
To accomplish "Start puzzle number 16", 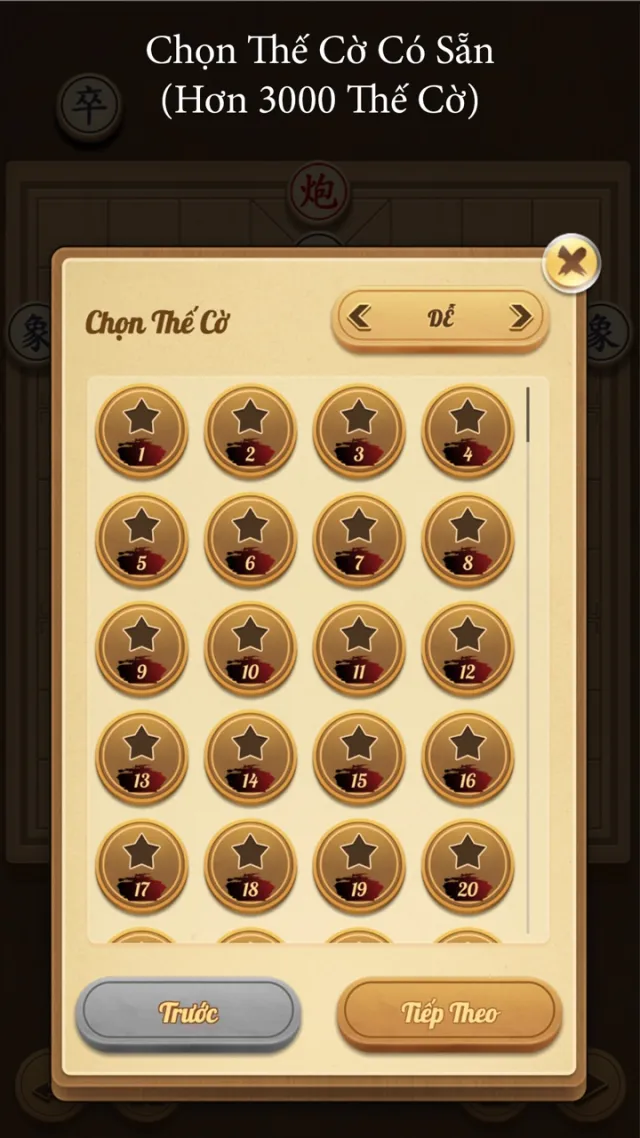I will pyautogui.click(x=467, y=758).
